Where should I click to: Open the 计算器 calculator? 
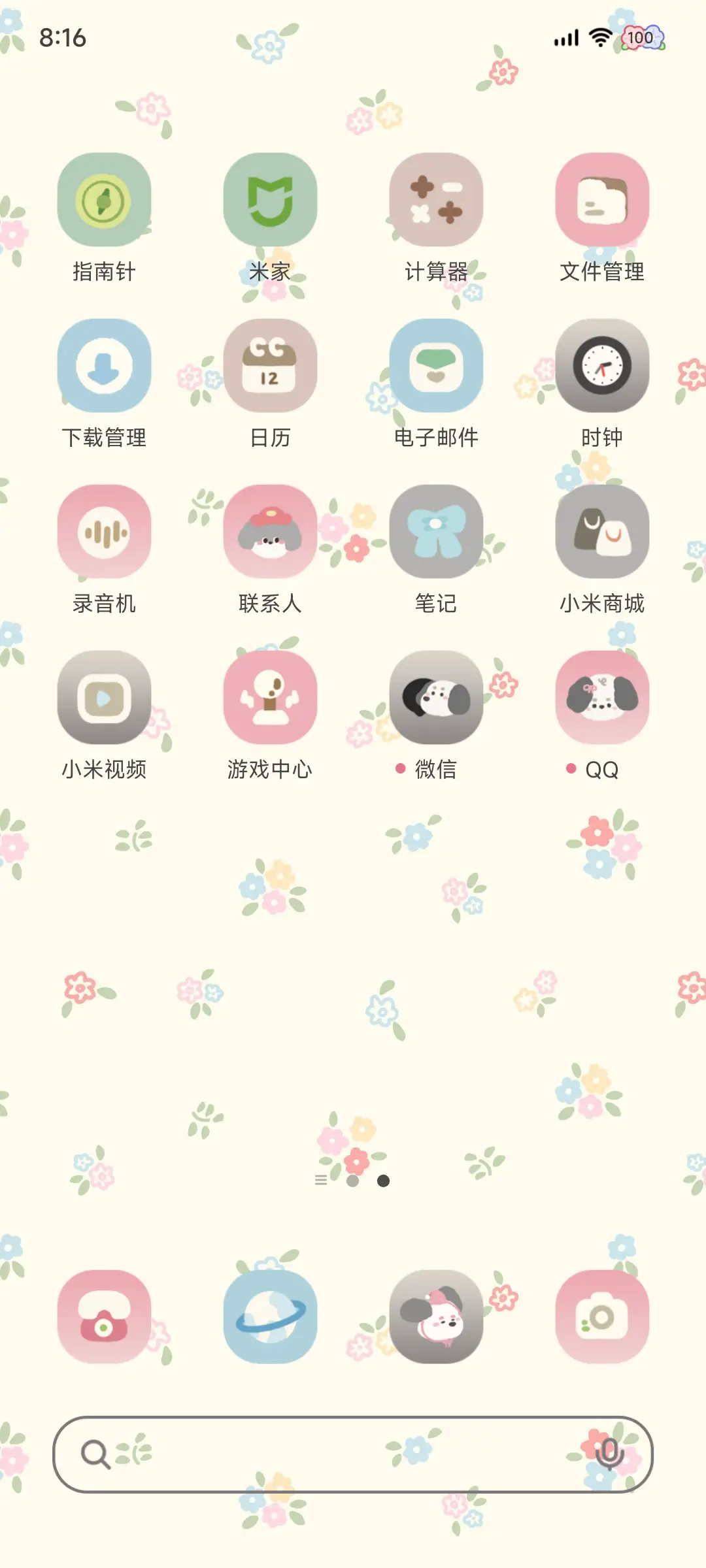tap(436, 201)
